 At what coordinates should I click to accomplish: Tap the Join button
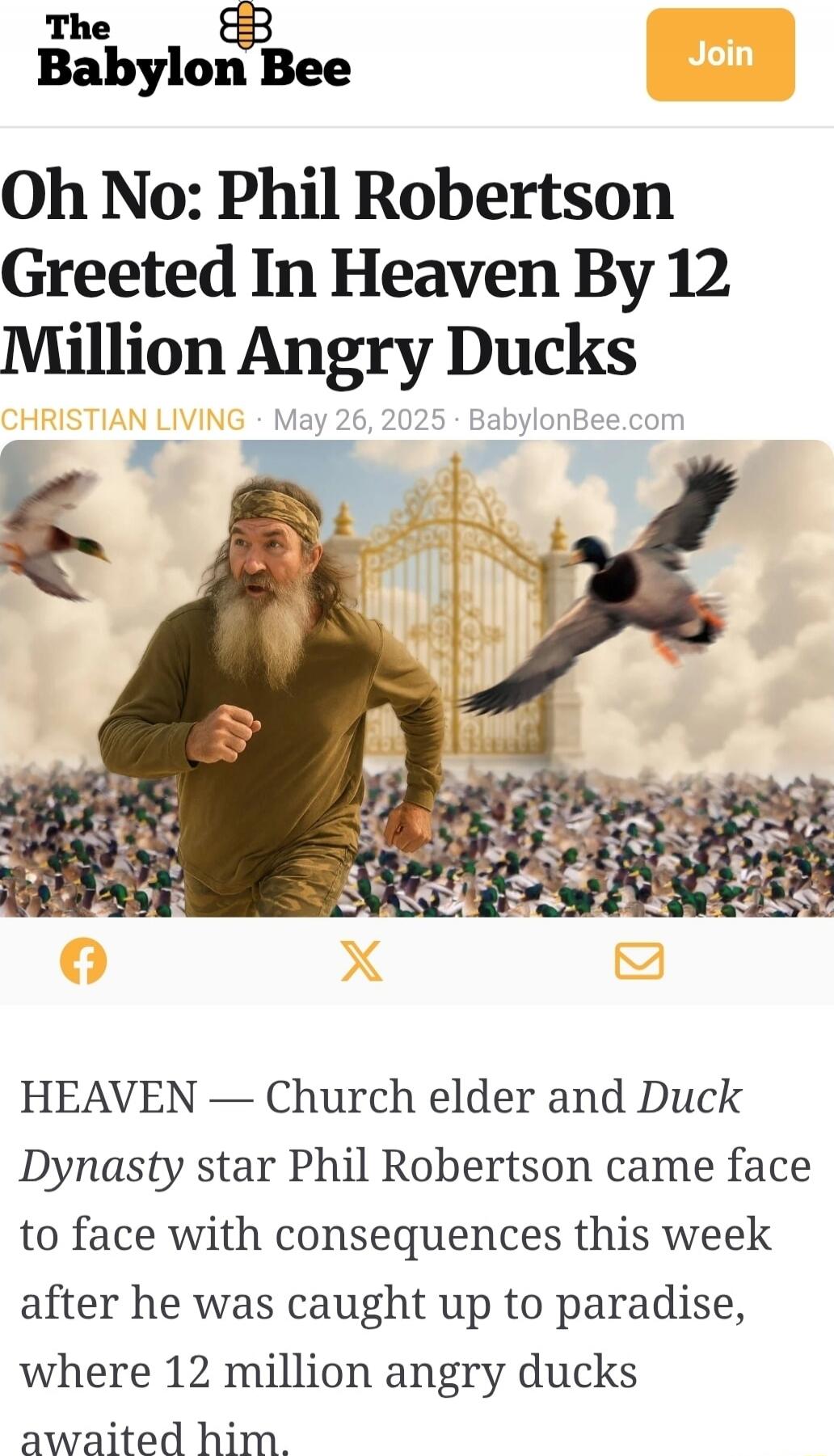(720, 55)
